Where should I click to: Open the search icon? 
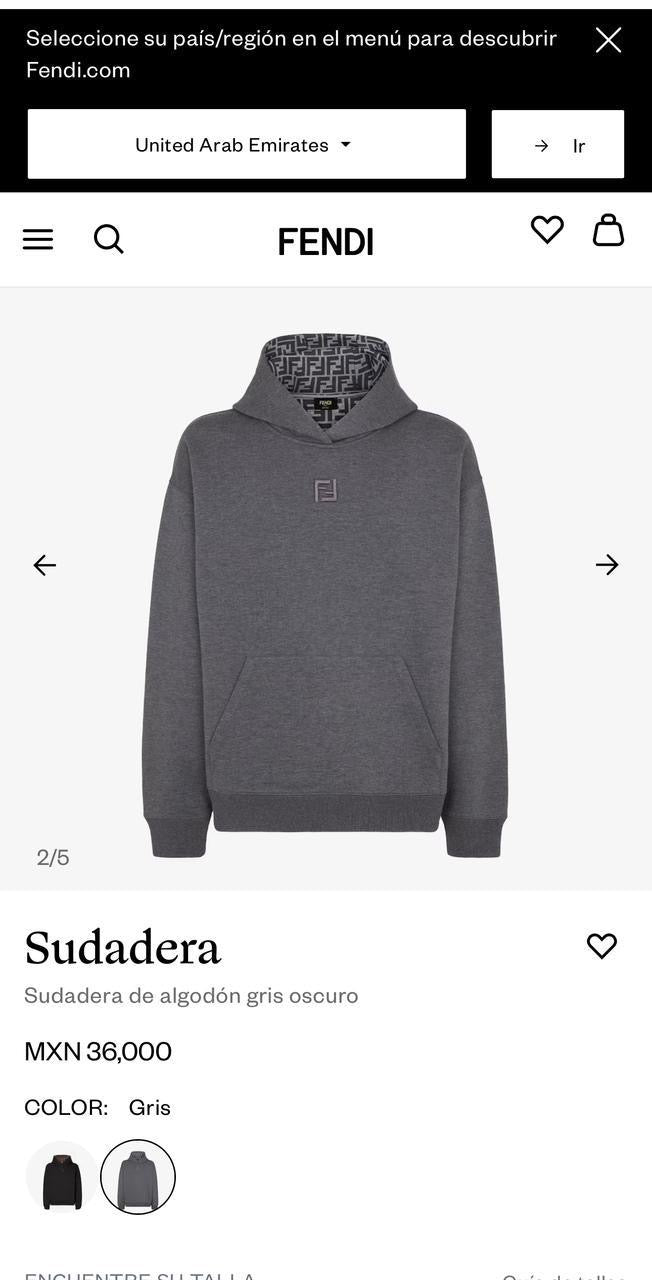pos(108,240)
